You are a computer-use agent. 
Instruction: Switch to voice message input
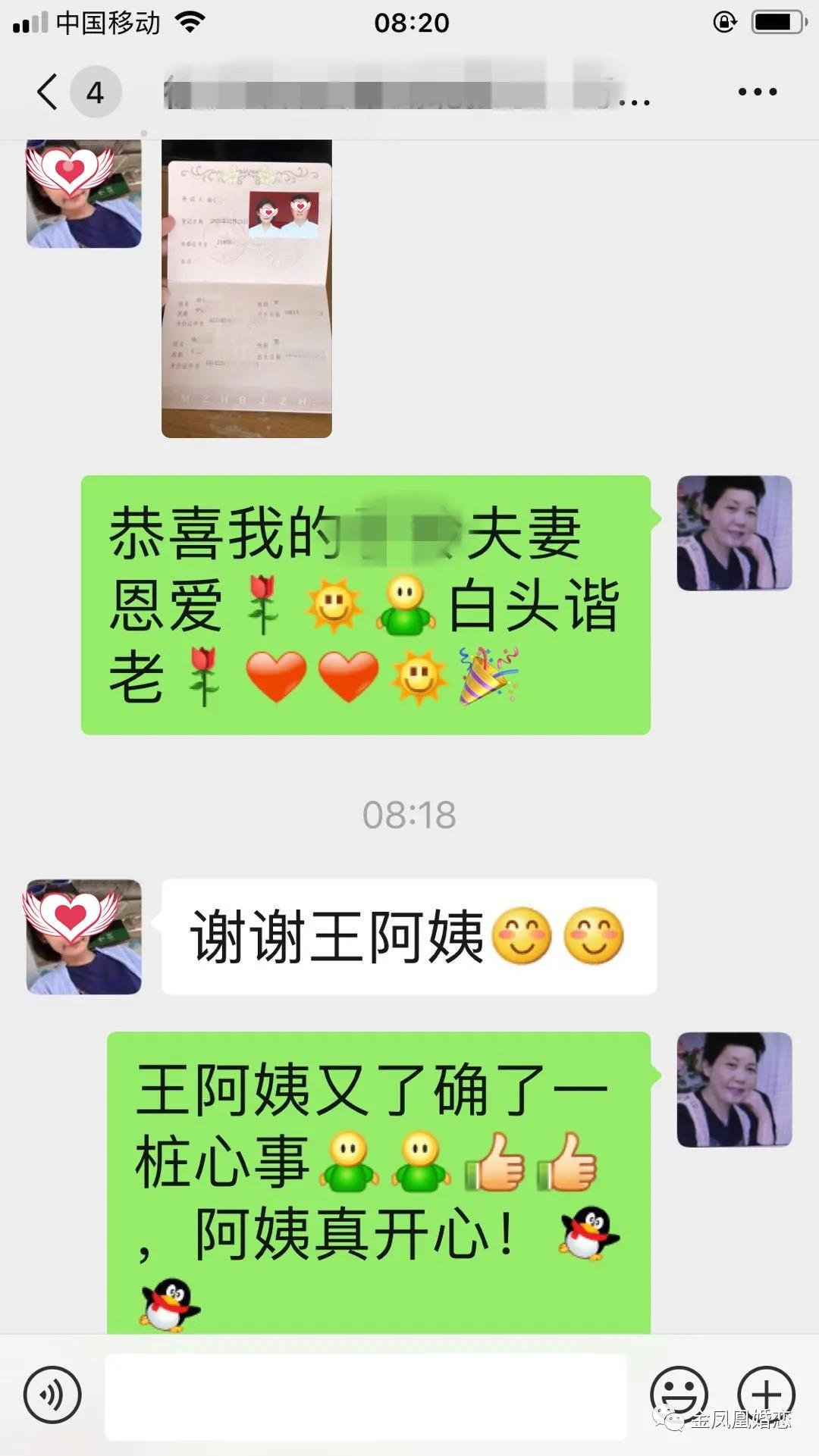click(x=52, y=1395)
